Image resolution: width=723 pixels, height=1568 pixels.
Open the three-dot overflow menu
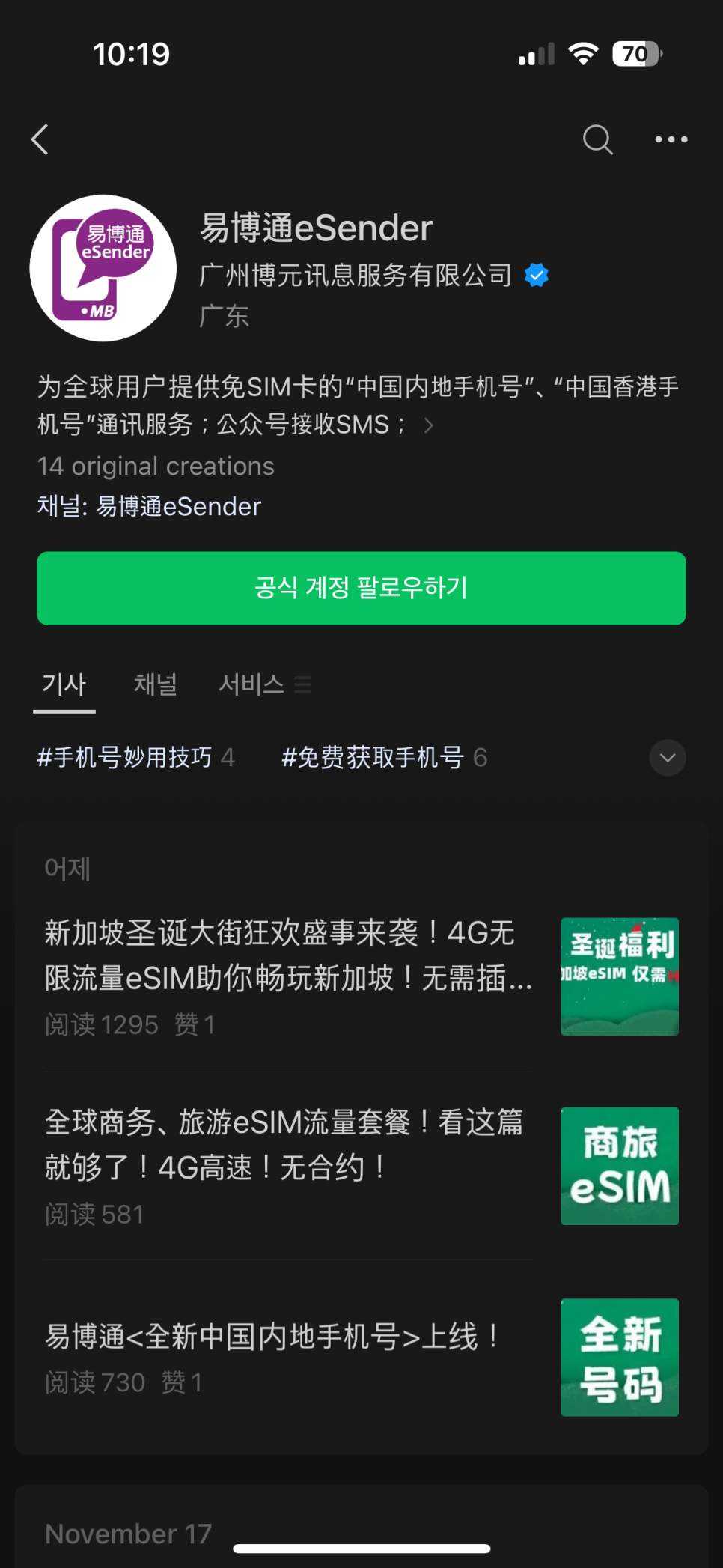coord(671,139)
